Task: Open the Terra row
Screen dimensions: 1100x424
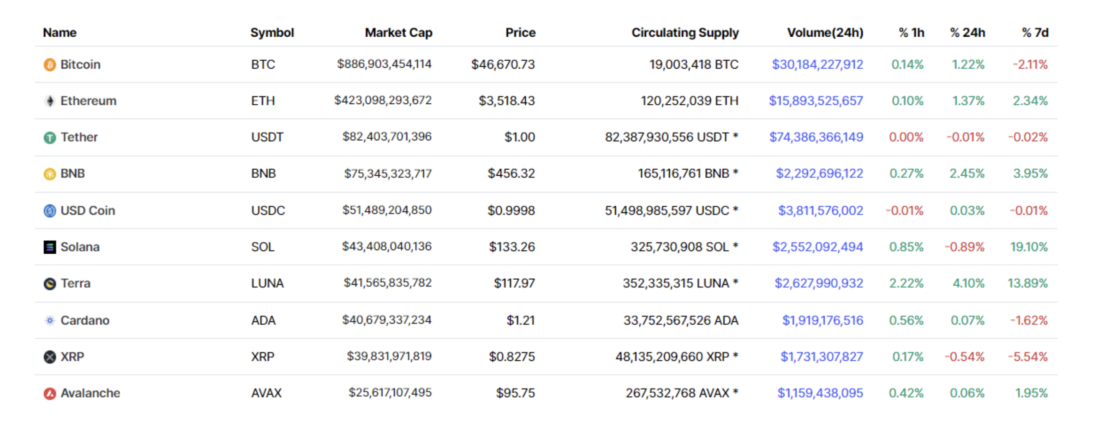Action: coord(75,284)
